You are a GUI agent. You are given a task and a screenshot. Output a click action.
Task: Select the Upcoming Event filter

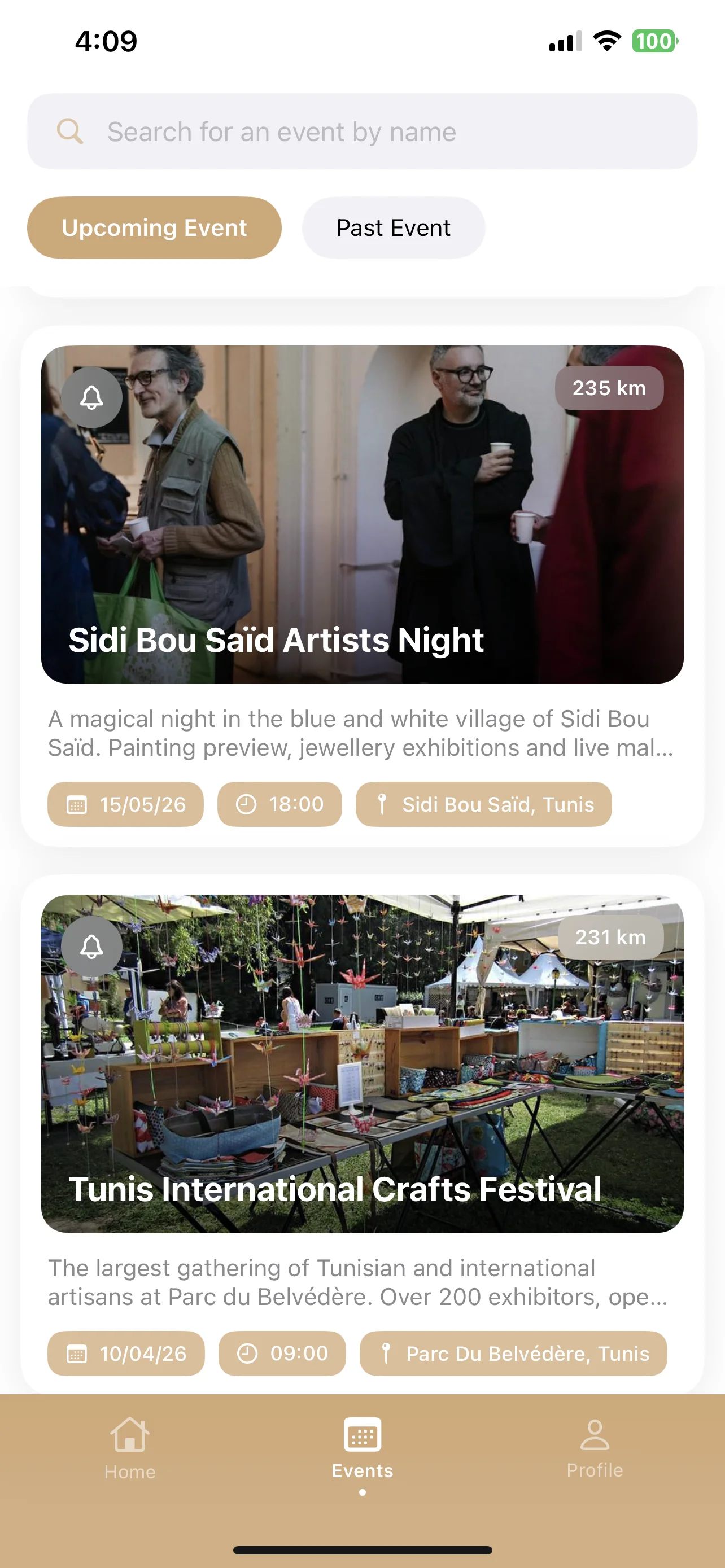155,227
